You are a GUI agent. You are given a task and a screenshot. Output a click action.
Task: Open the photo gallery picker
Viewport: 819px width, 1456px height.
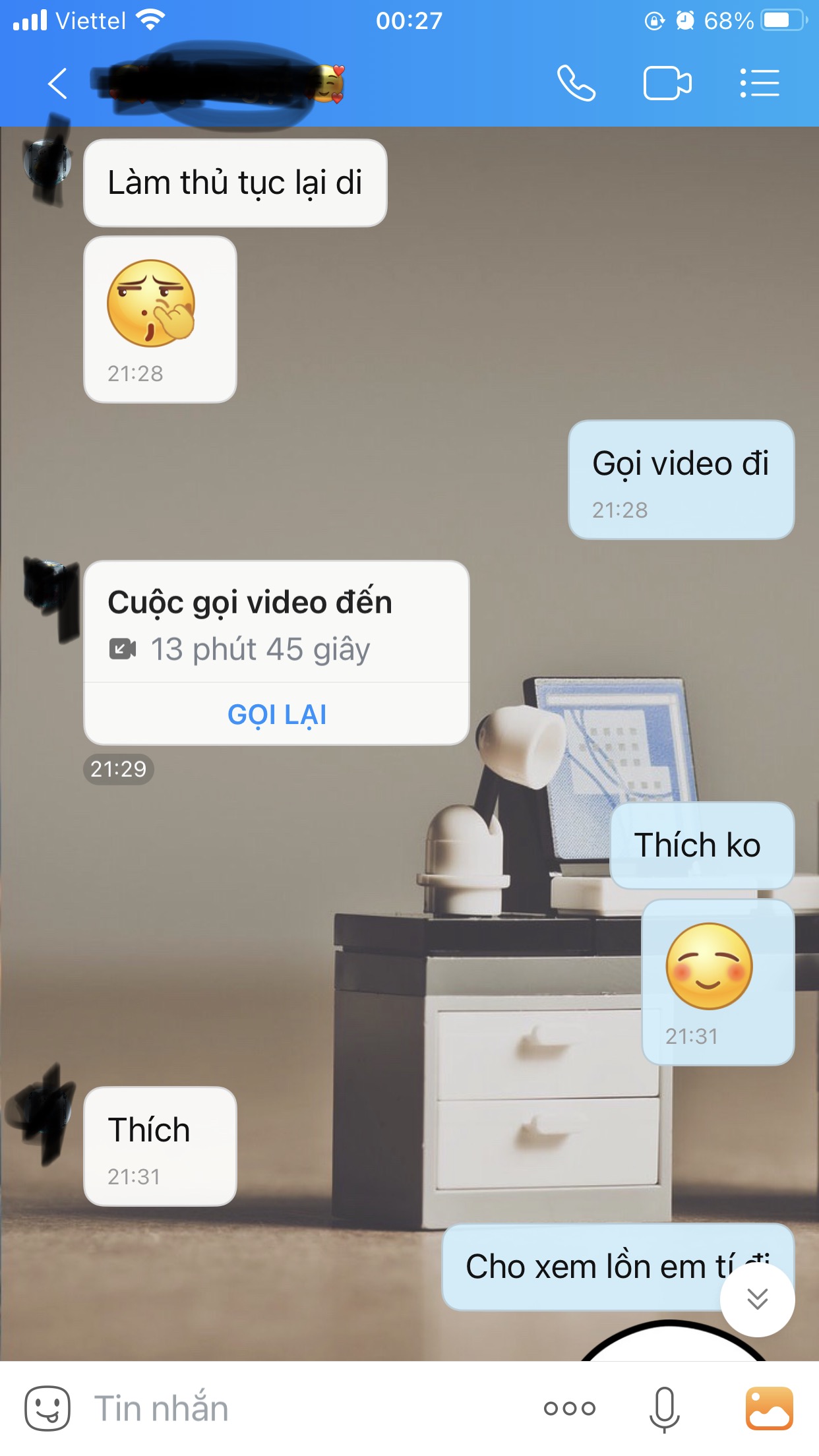(769, 1408)
